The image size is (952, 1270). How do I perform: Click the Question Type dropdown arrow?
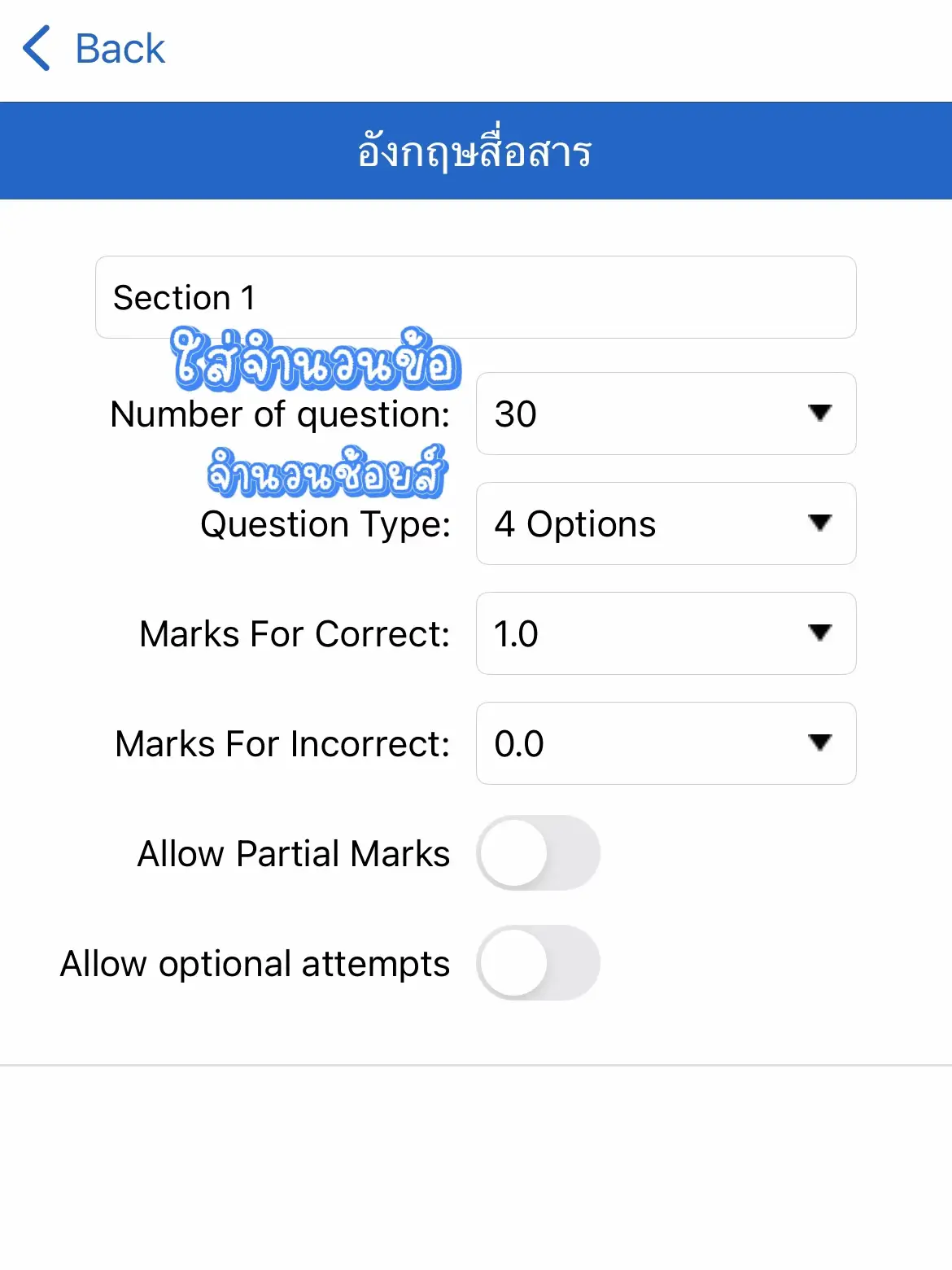pyautogui.click(x=821, y=523)
